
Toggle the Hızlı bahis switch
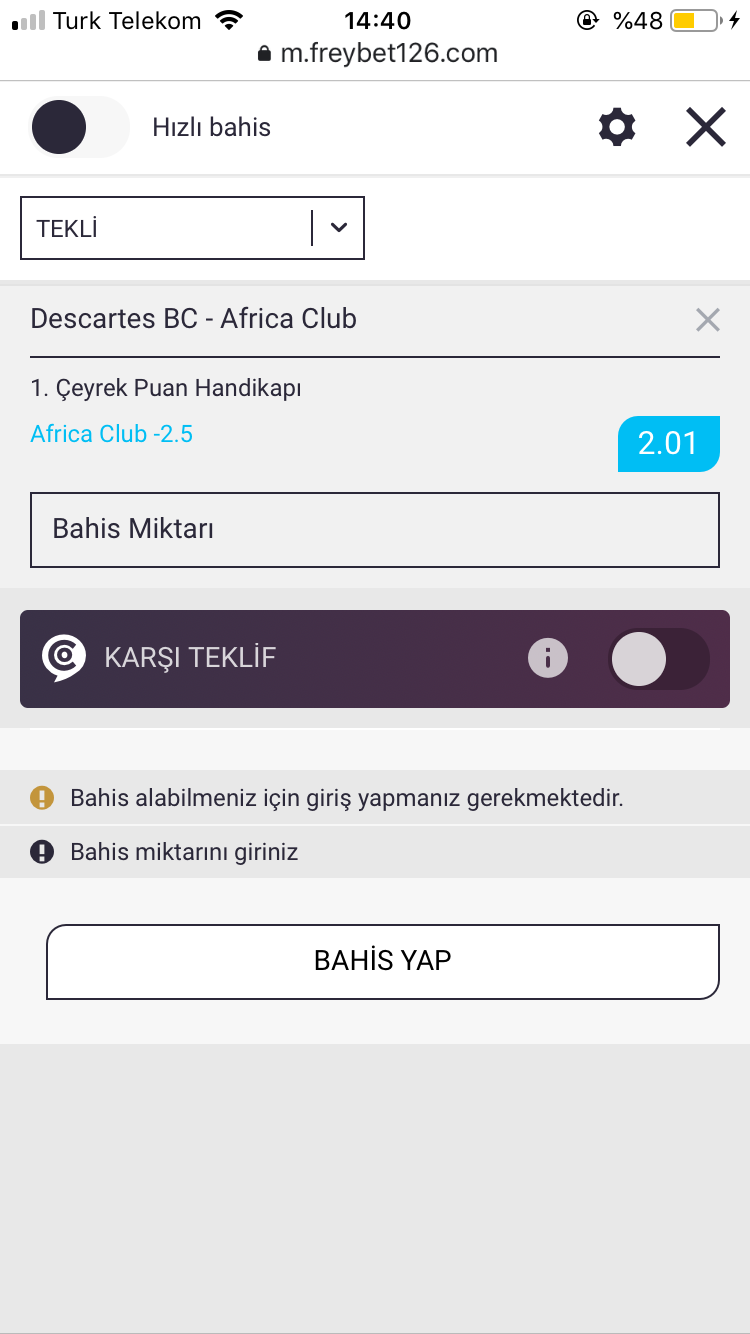pyautogui.click(x=78, y=127)
